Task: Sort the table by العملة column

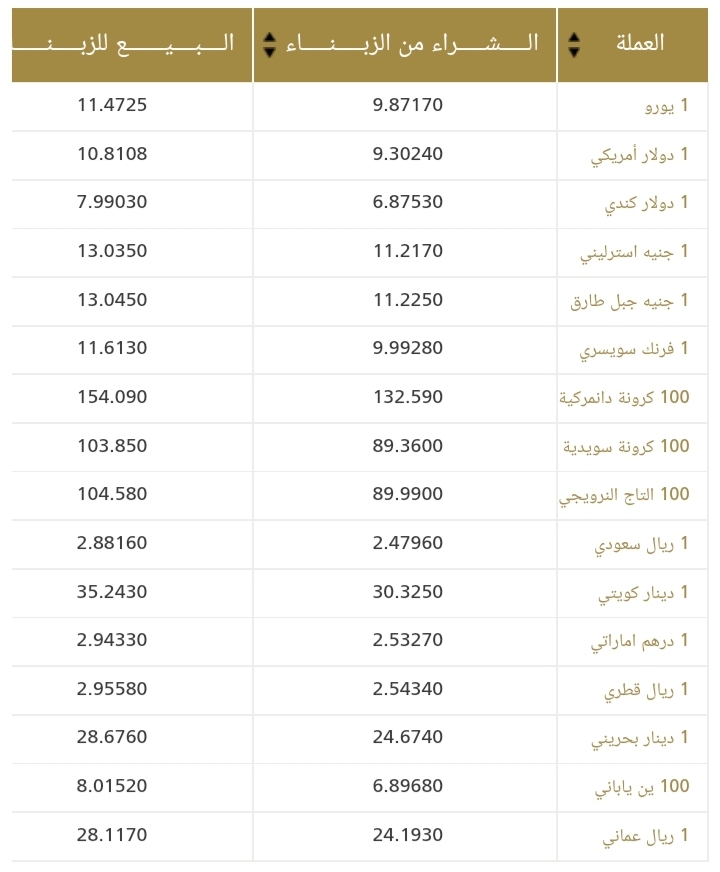Action: [x=574, y=44]
